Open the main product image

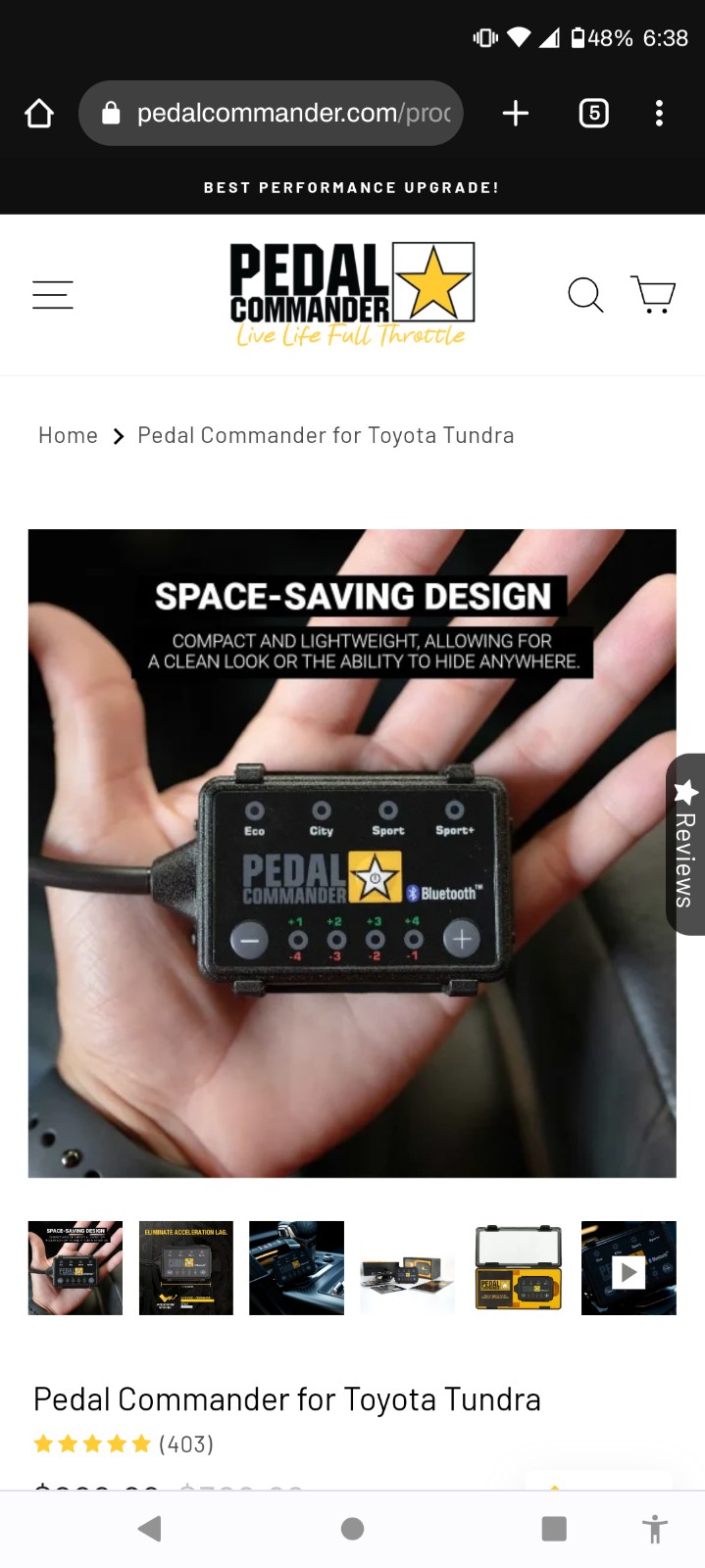coord(352,854)
